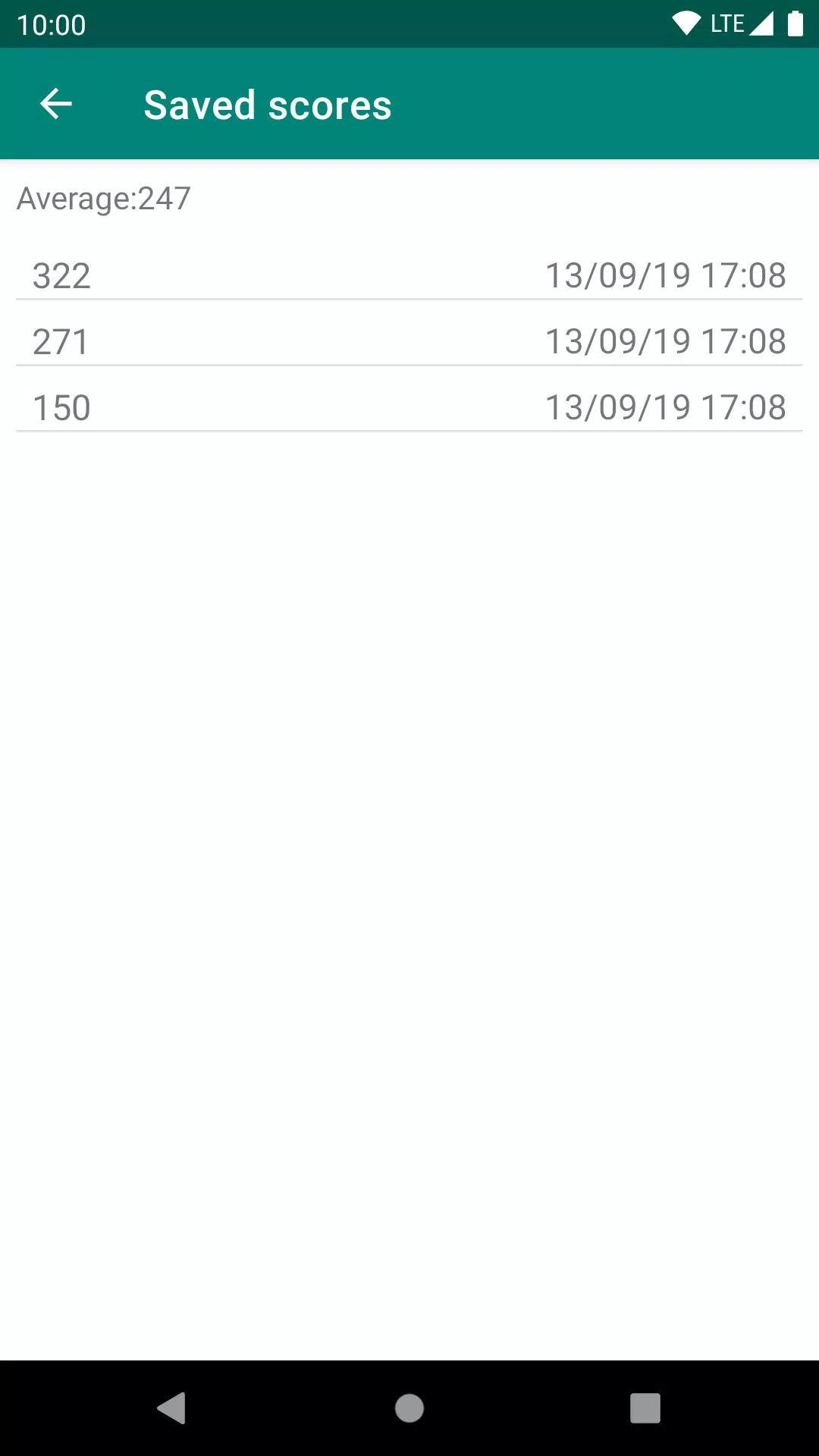This screenshot has width=819, height=1456.
Task: Tap the LTE network indicator text
Action: [x=726, y=24]
